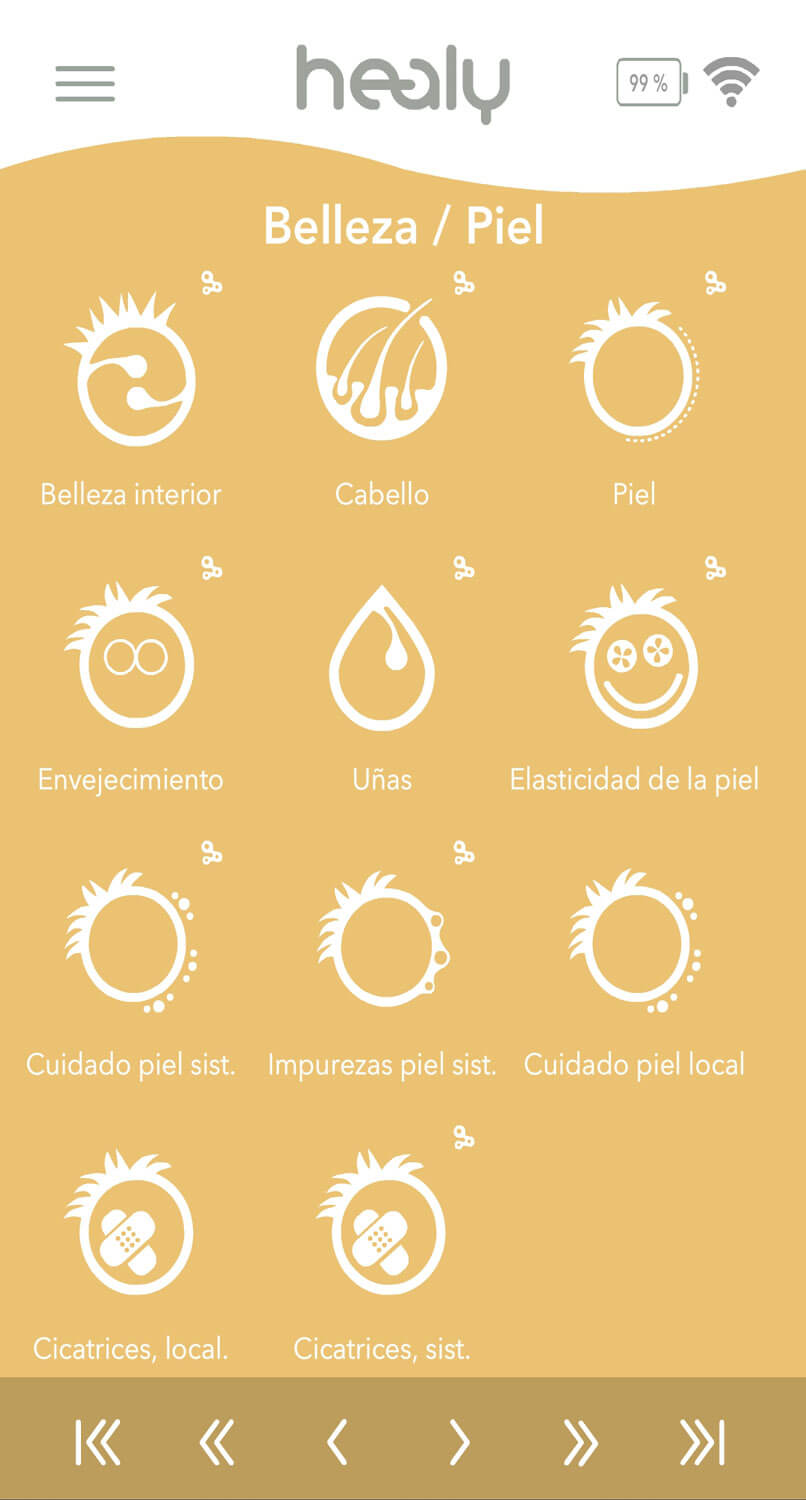Skip back several pages
Image resolution: width=806 pixels, height=1500 pixels.
tap(217, 1442)
